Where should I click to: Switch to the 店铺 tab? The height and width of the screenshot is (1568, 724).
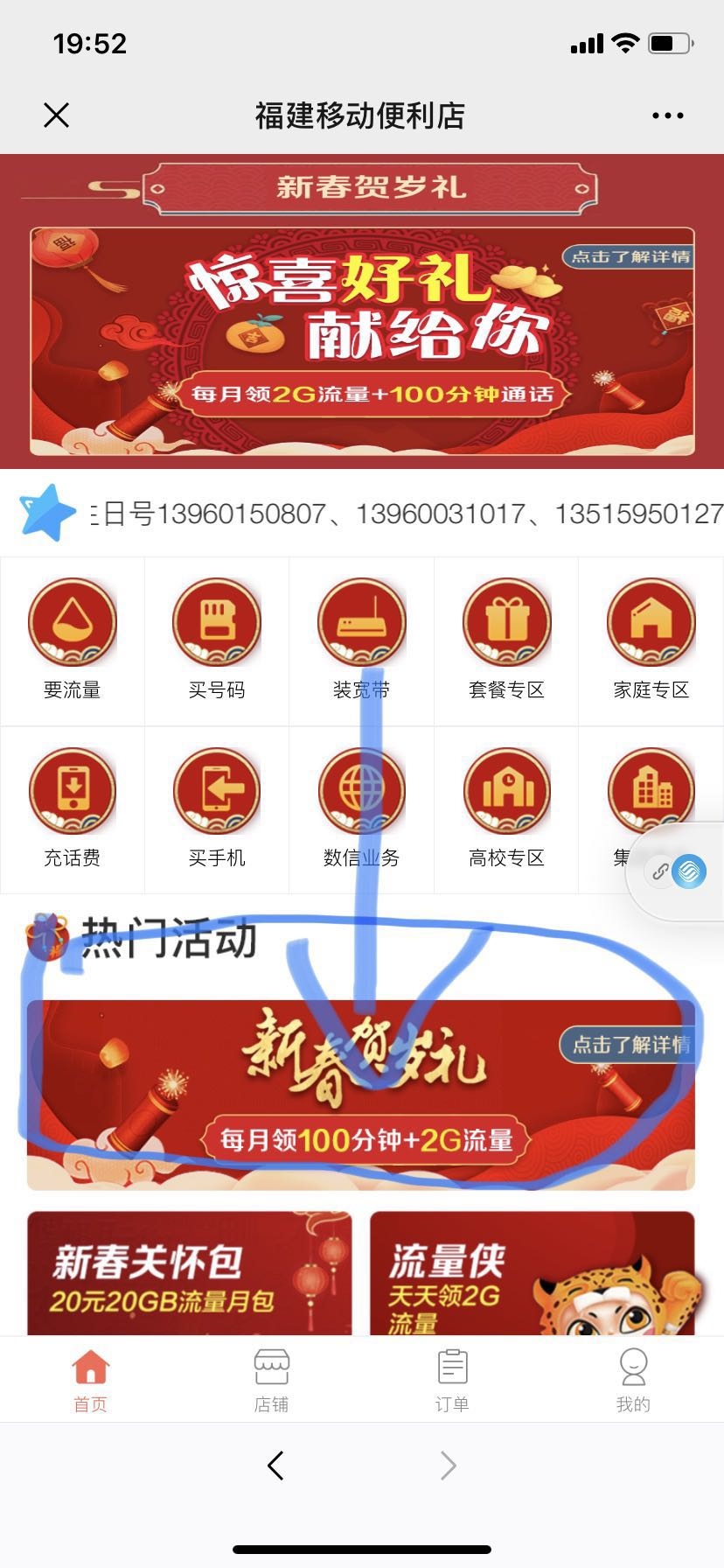pyautogui.click(x=271, y=1380)
